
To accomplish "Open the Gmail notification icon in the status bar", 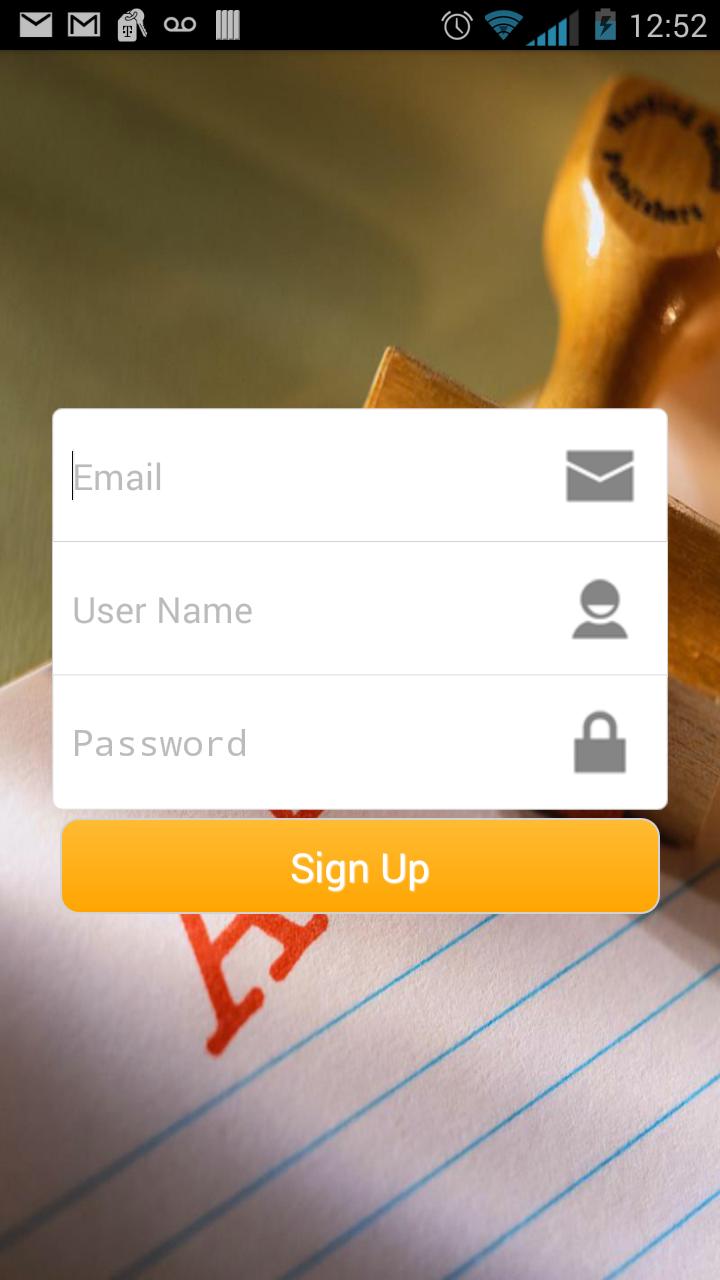I will 85,24.
